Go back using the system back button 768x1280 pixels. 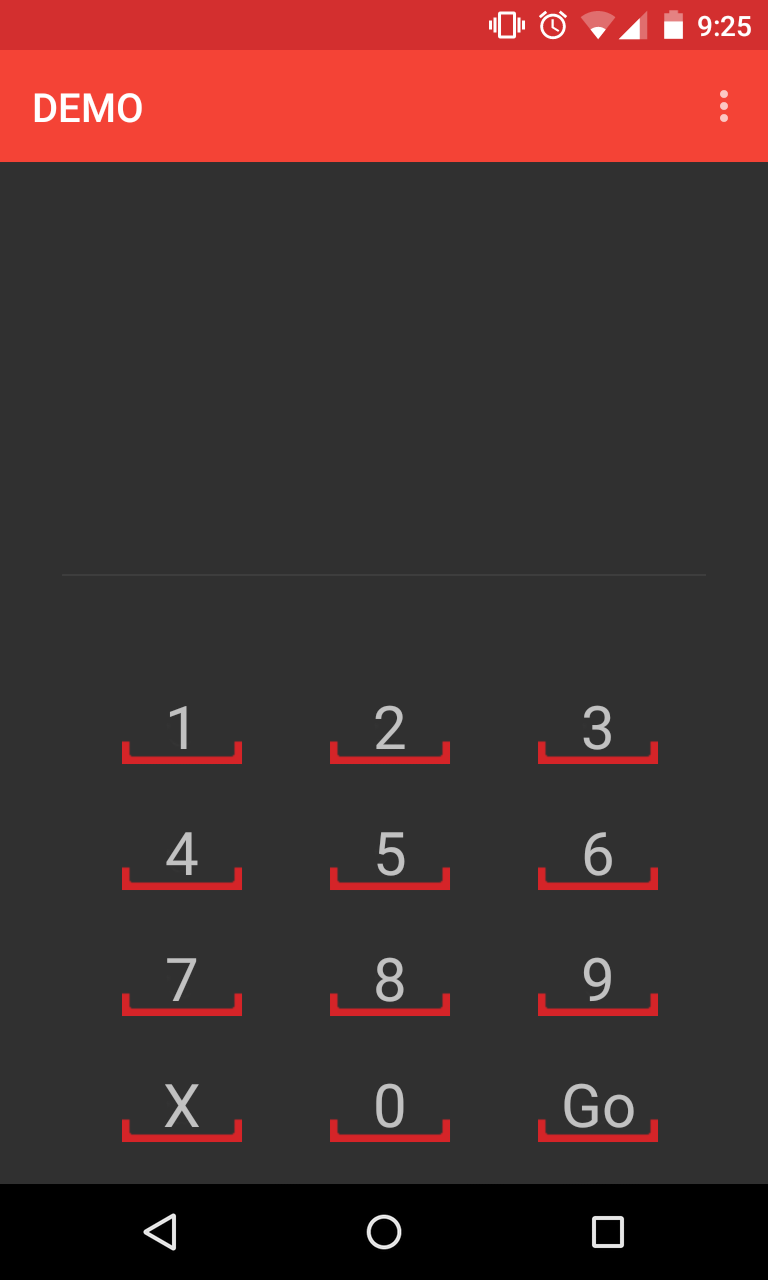(160, 1232)
